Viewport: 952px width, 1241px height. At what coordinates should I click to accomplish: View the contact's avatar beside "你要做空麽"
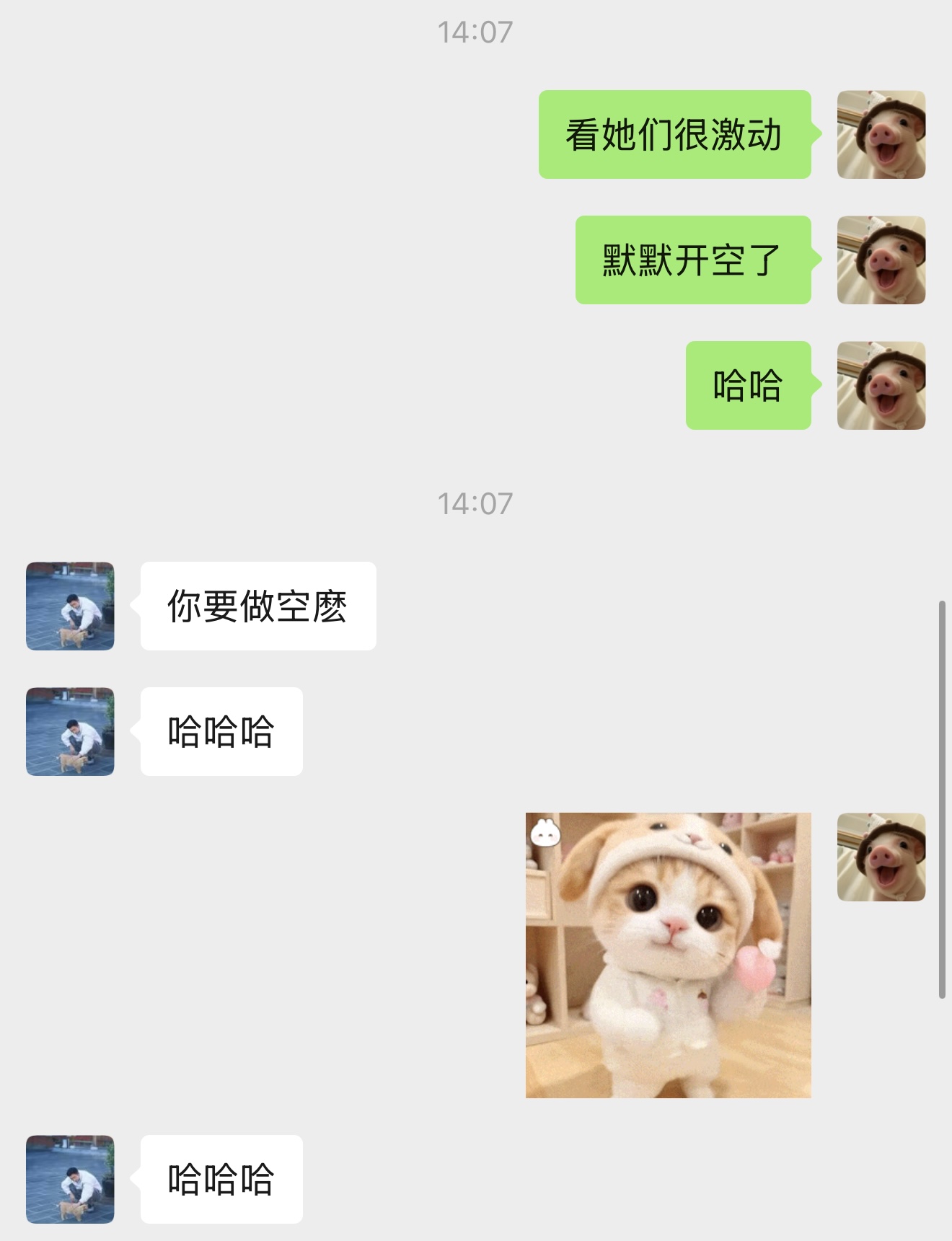click(x=70, y=606)
